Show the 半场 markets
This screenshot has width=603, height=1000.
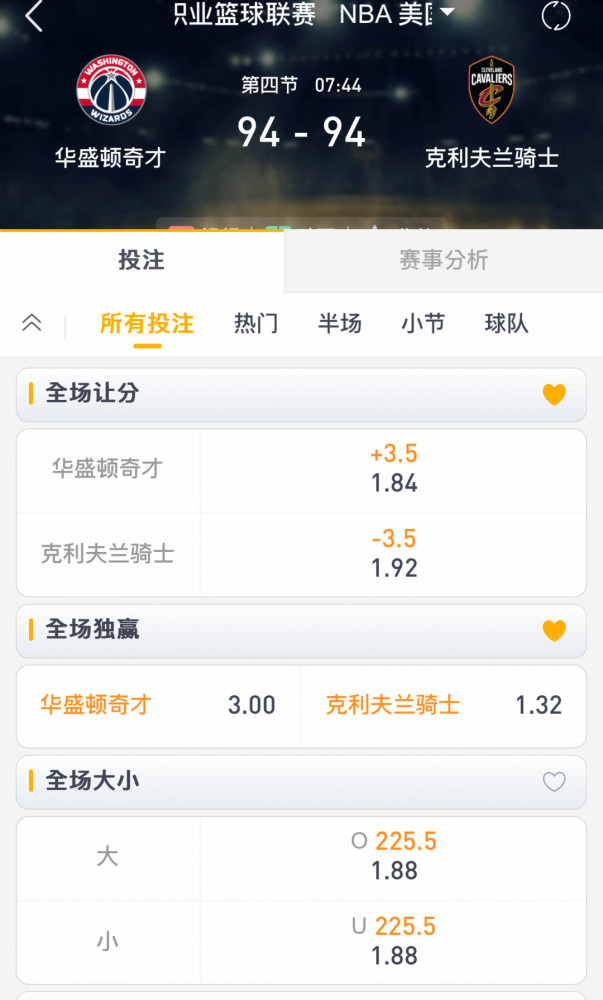click(340, 324)
